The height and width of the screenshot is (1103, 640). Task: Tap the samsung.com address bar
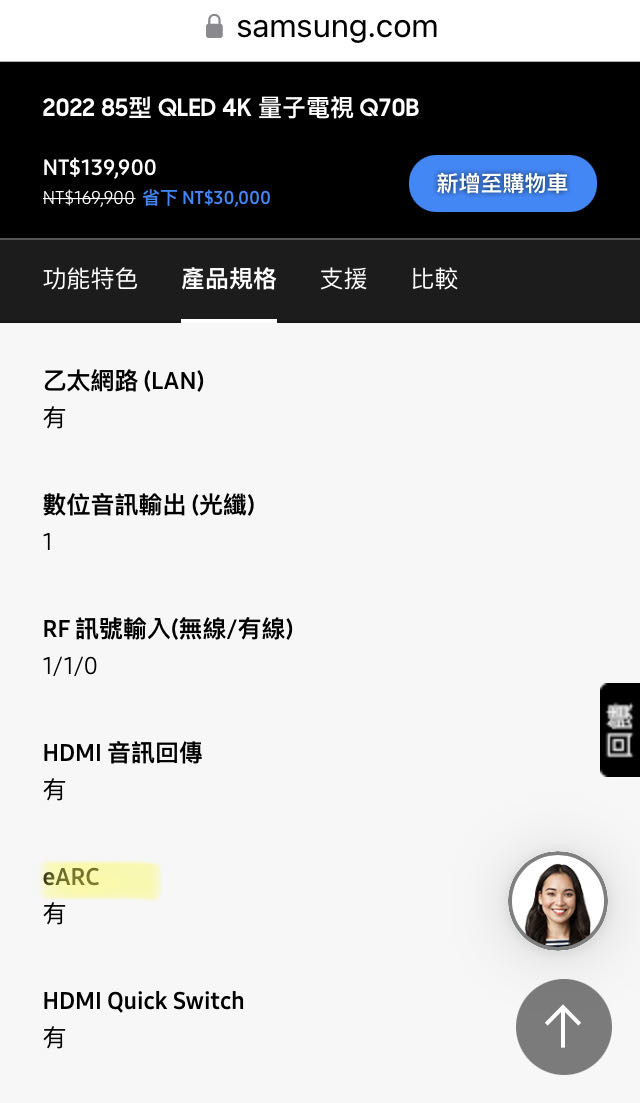[x=320, y=27]
